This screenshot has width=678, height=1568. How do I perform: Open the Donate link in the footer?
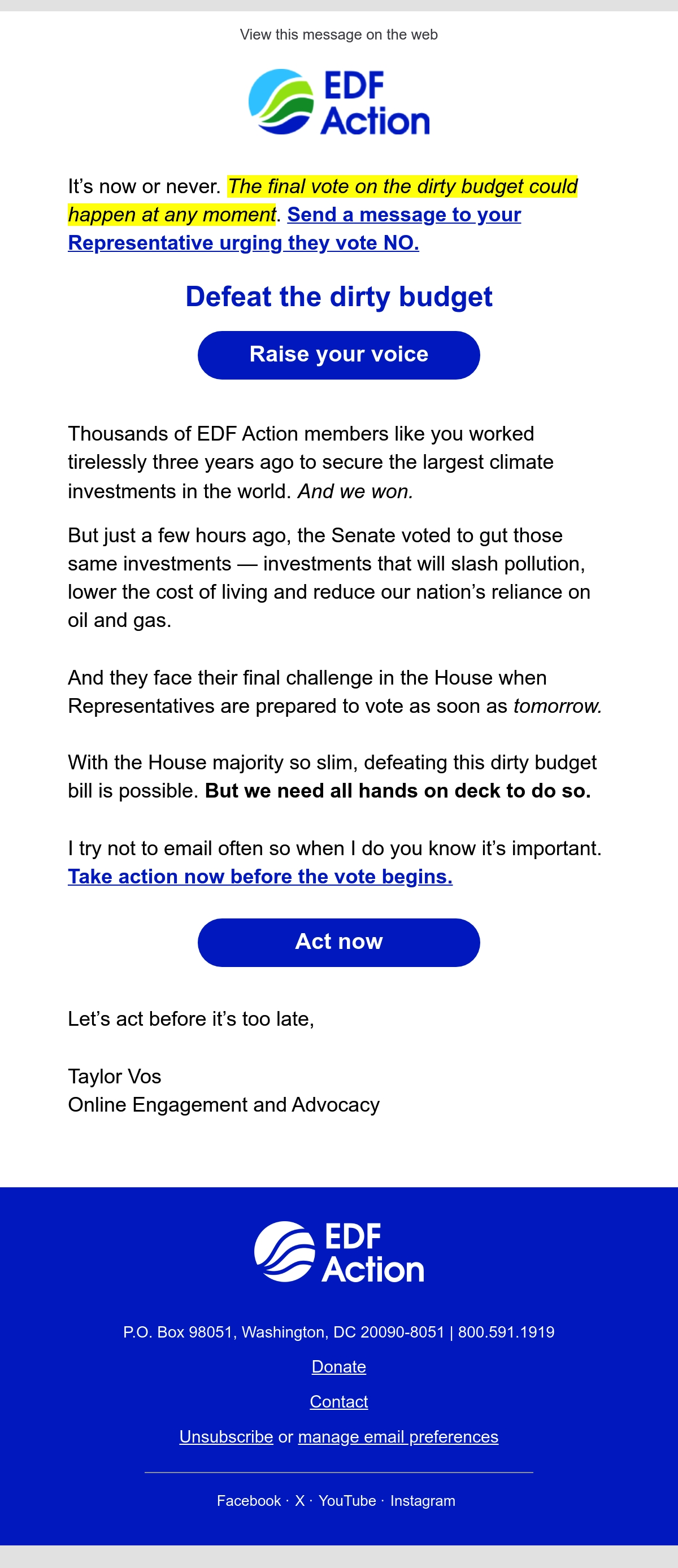click(x=338, y=1366)
